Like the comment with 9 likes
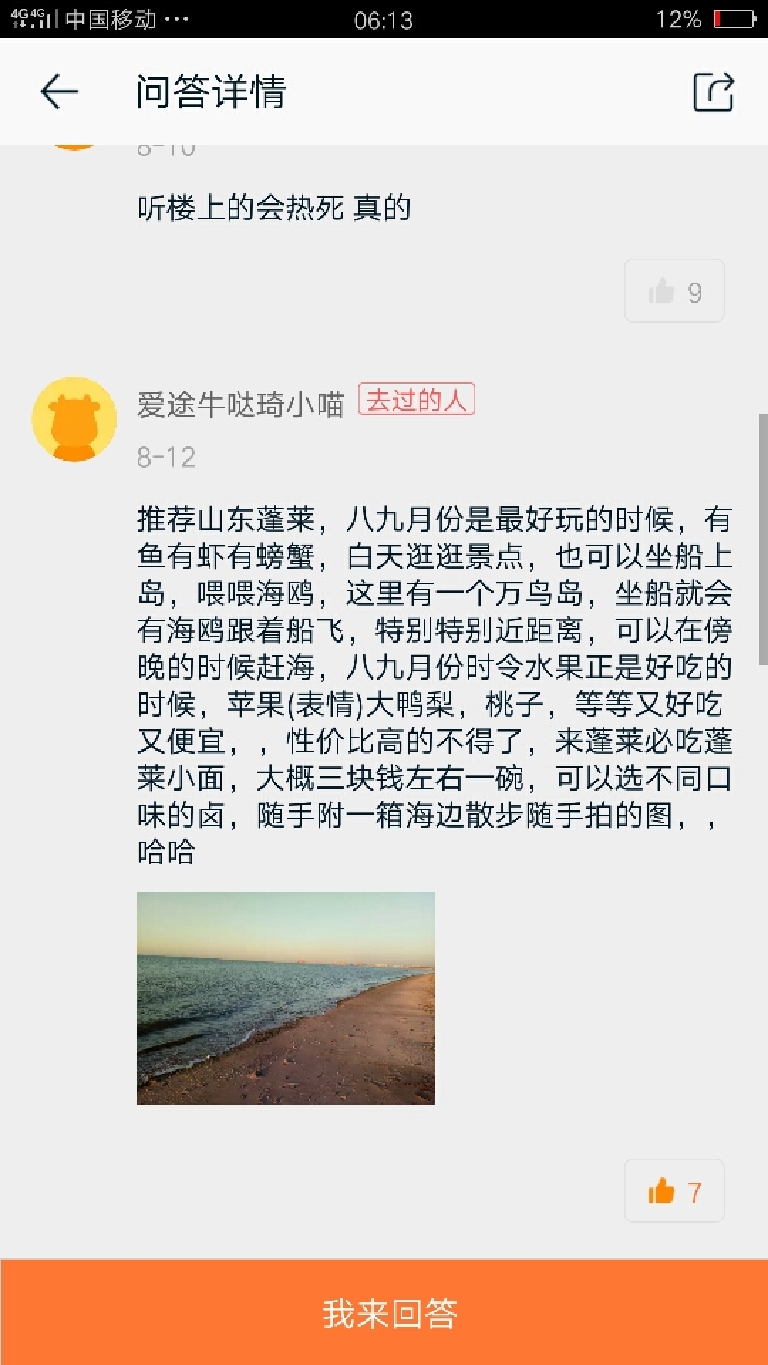The width and height of the screenshot is (768, 1365). point(674,292)
